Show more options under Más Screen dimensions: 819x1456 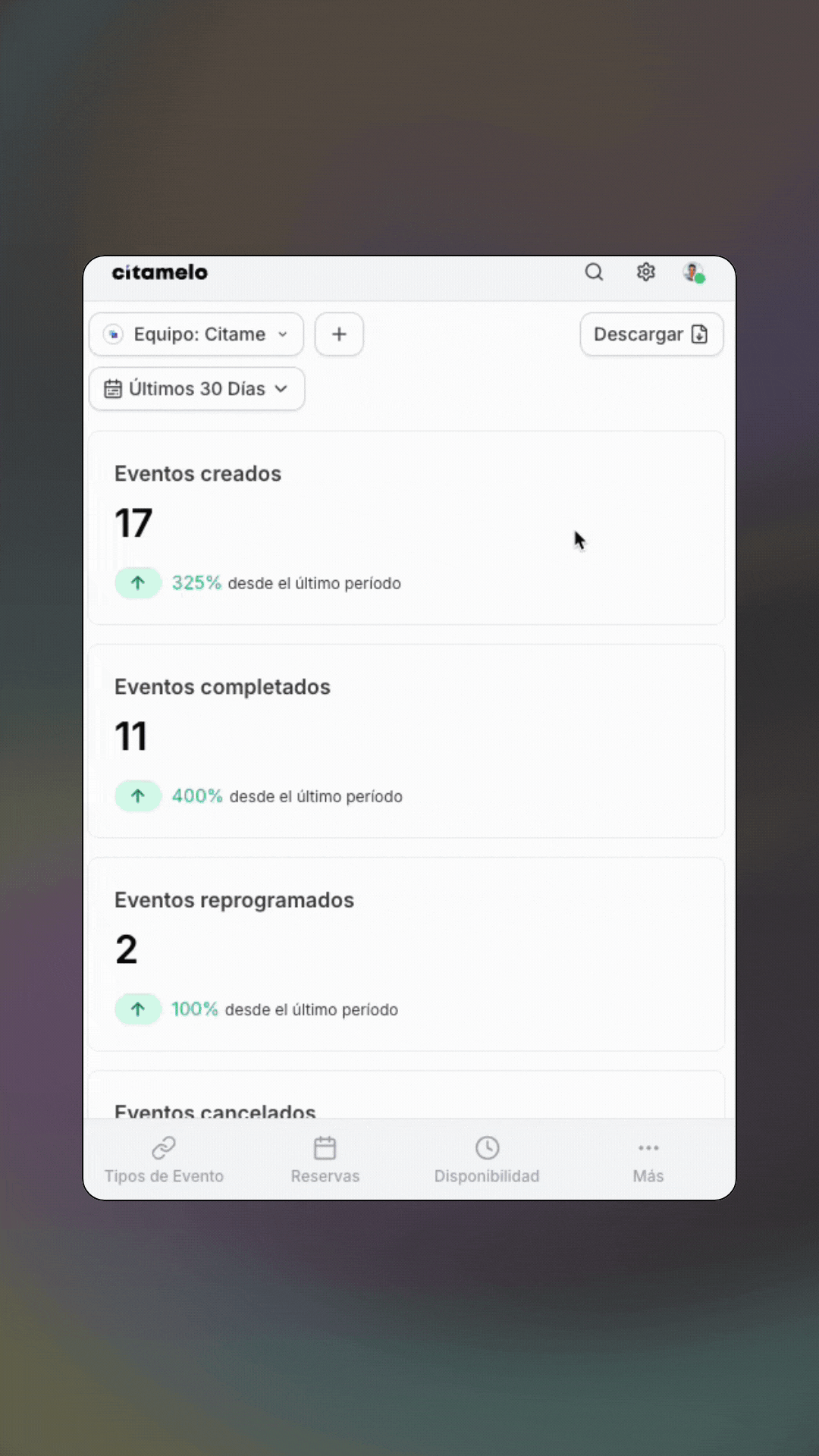648,1160
